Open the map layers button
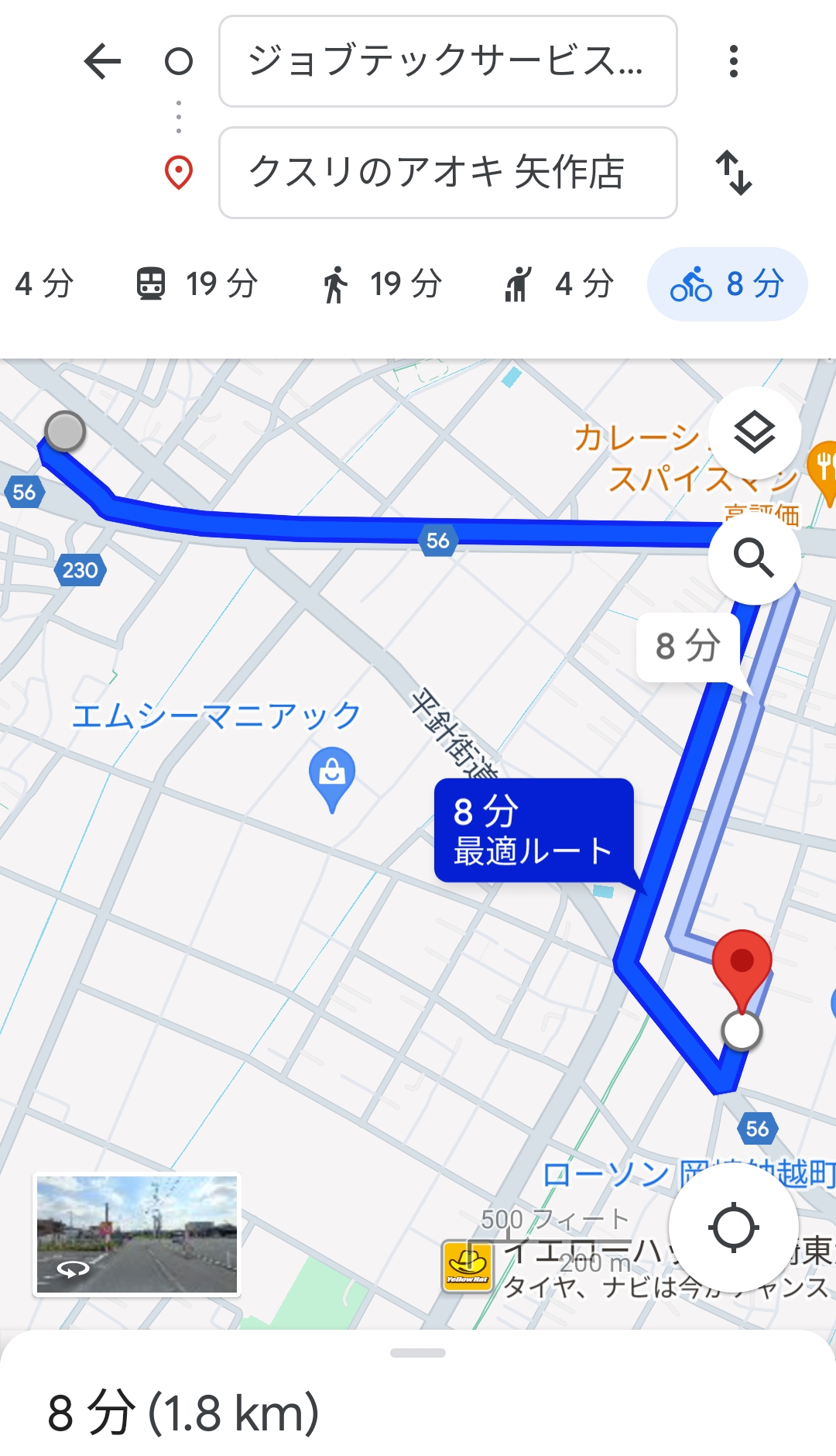The width and height of the screenshot is (836, 1456). (x=755, y=432)
